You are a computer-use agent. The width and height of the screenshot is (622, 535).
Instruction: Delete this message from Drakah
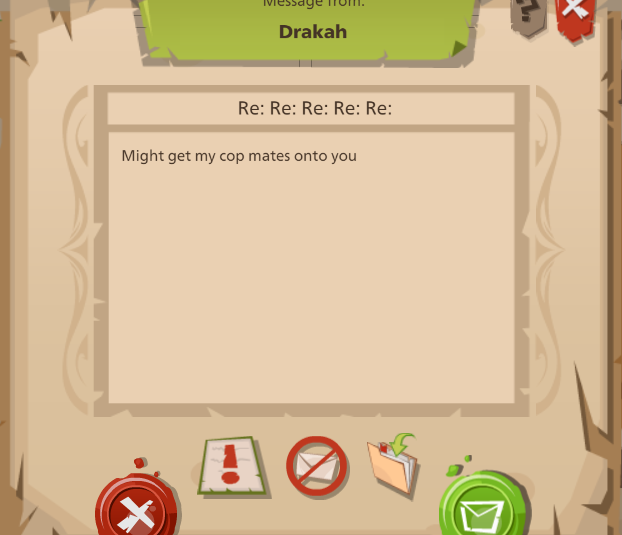tap(137, 510)
